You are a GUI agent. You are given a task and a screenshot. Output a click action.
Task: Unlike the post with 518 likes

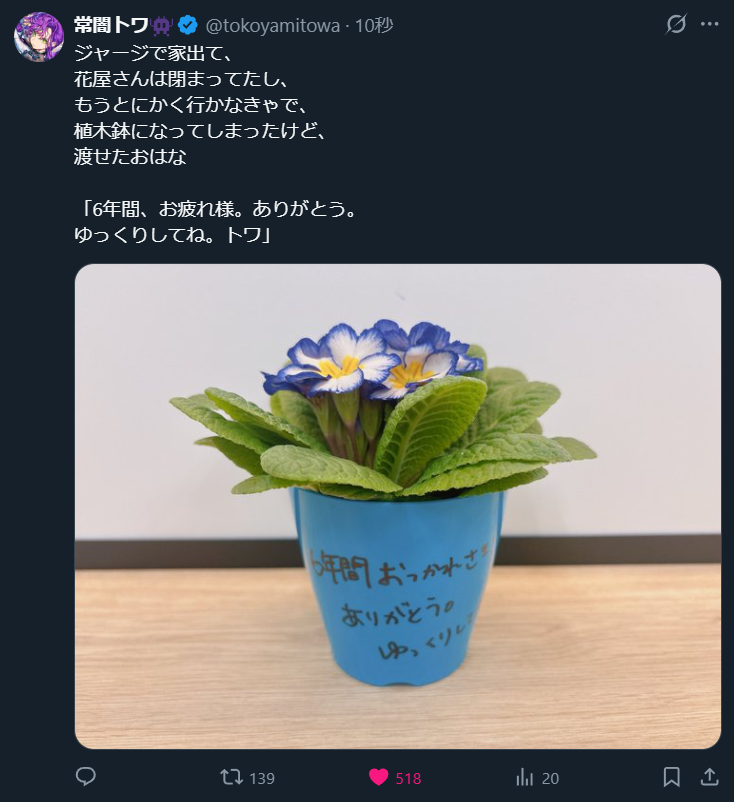(x=379, y=777)
